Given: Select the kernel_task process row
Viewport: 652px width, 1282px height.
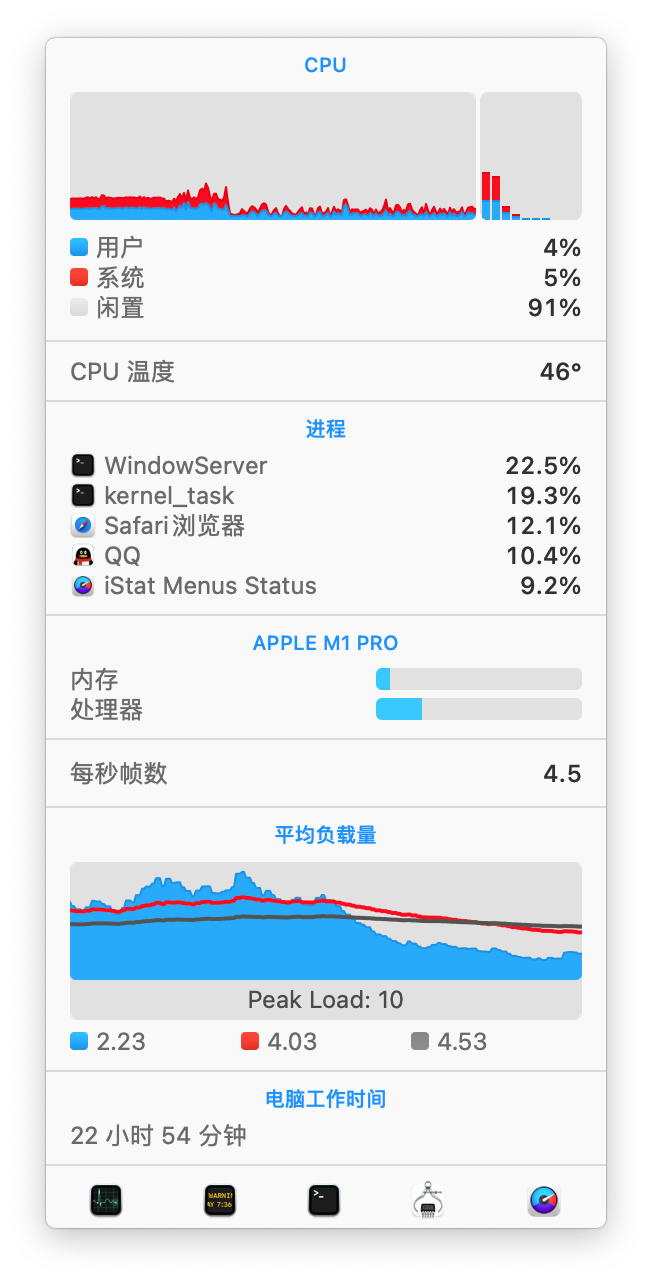Looking at the screenshot, I should tap(325, 496).
